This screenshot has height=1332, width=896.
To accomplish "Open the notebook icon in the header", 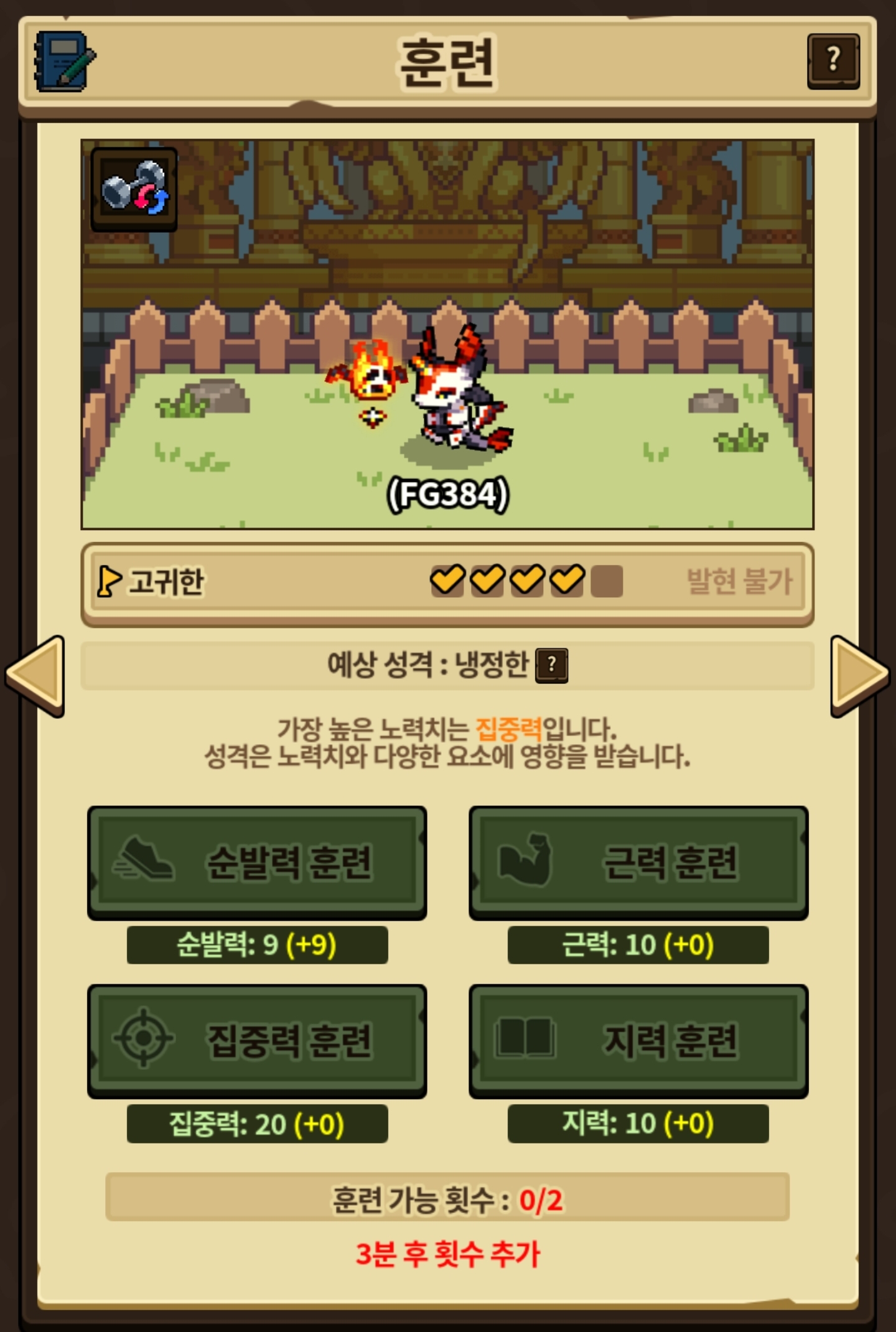I will pyautogui.click(x=64, y=61).
